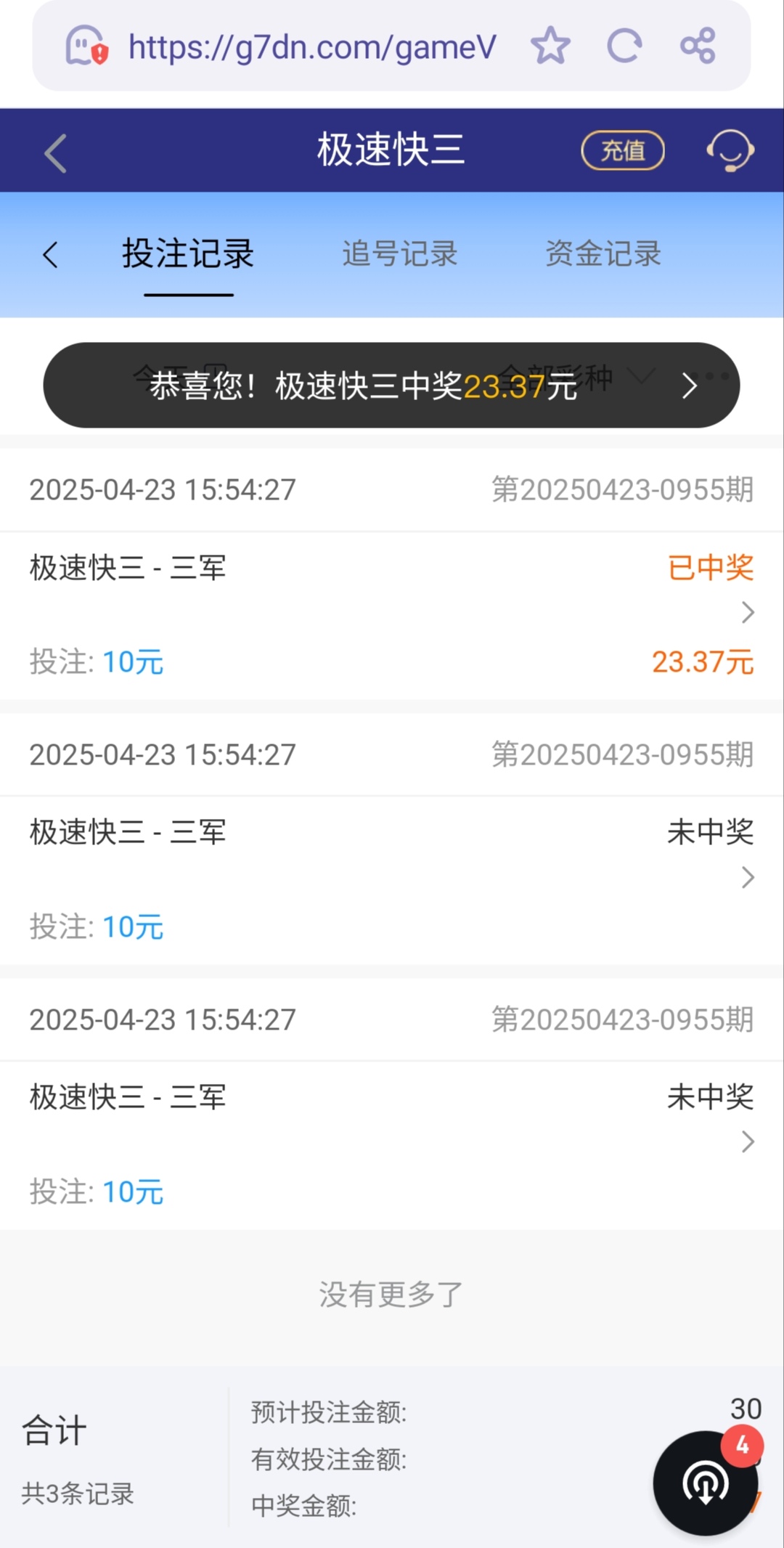The height and width of the screenshot is (1548, 784).
Task: Contact customer service headset
Action: (x=730, y=151)
